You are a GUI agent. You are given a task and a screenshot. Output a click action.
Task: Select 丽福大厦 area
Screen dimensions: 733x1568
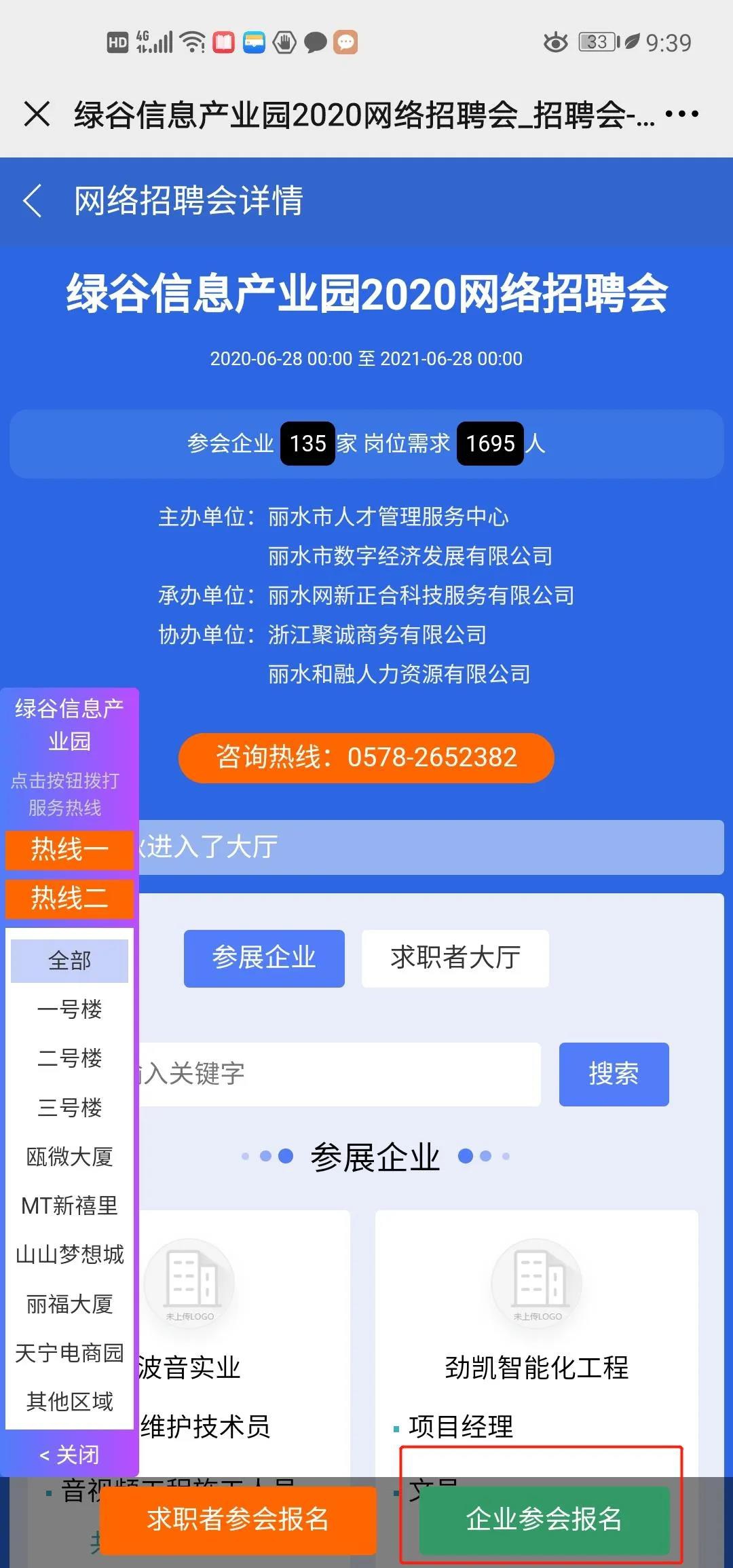(69, 1304)
